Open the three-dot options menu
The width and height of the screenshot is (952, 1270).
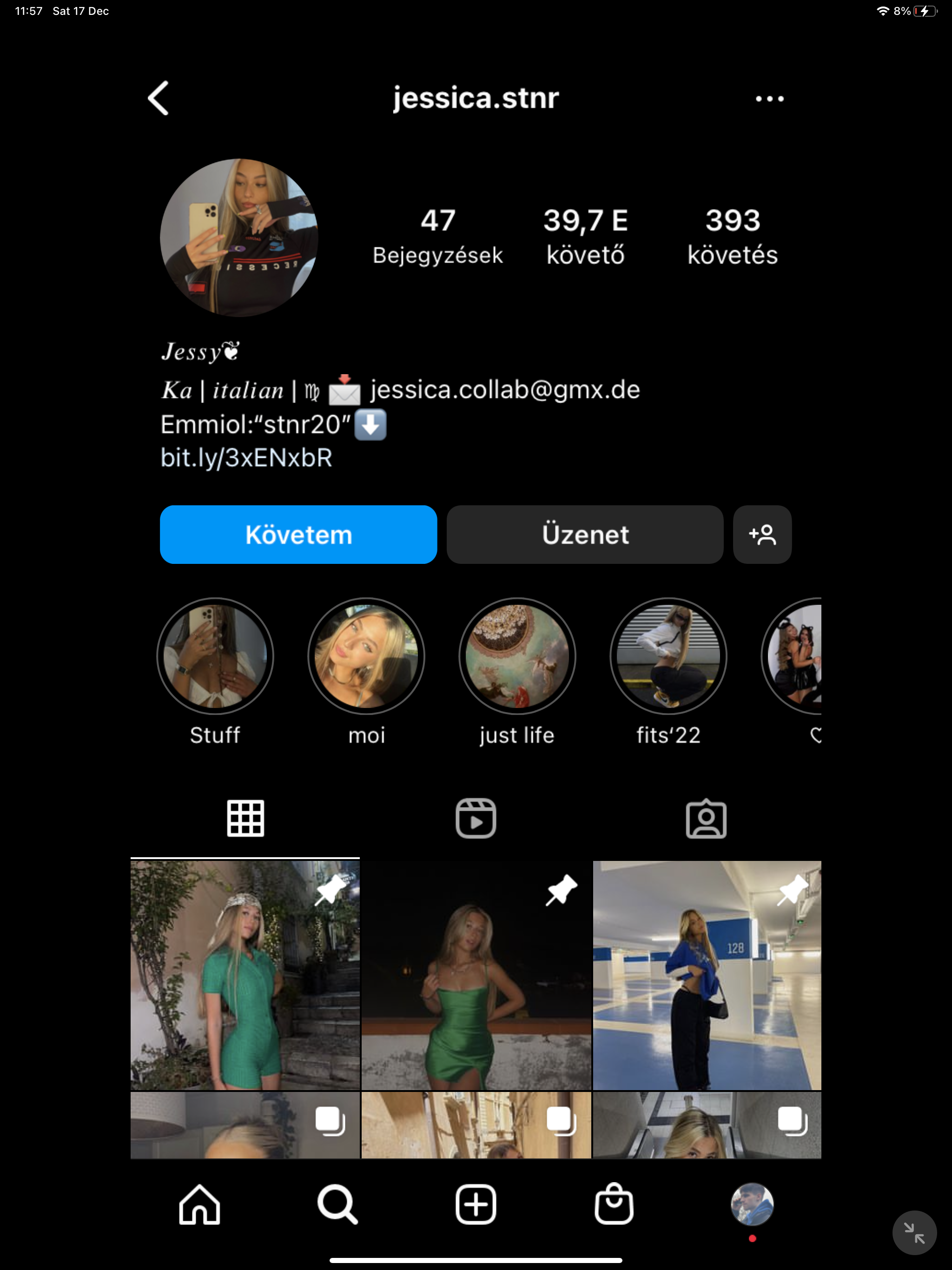[x=769, y=99]
